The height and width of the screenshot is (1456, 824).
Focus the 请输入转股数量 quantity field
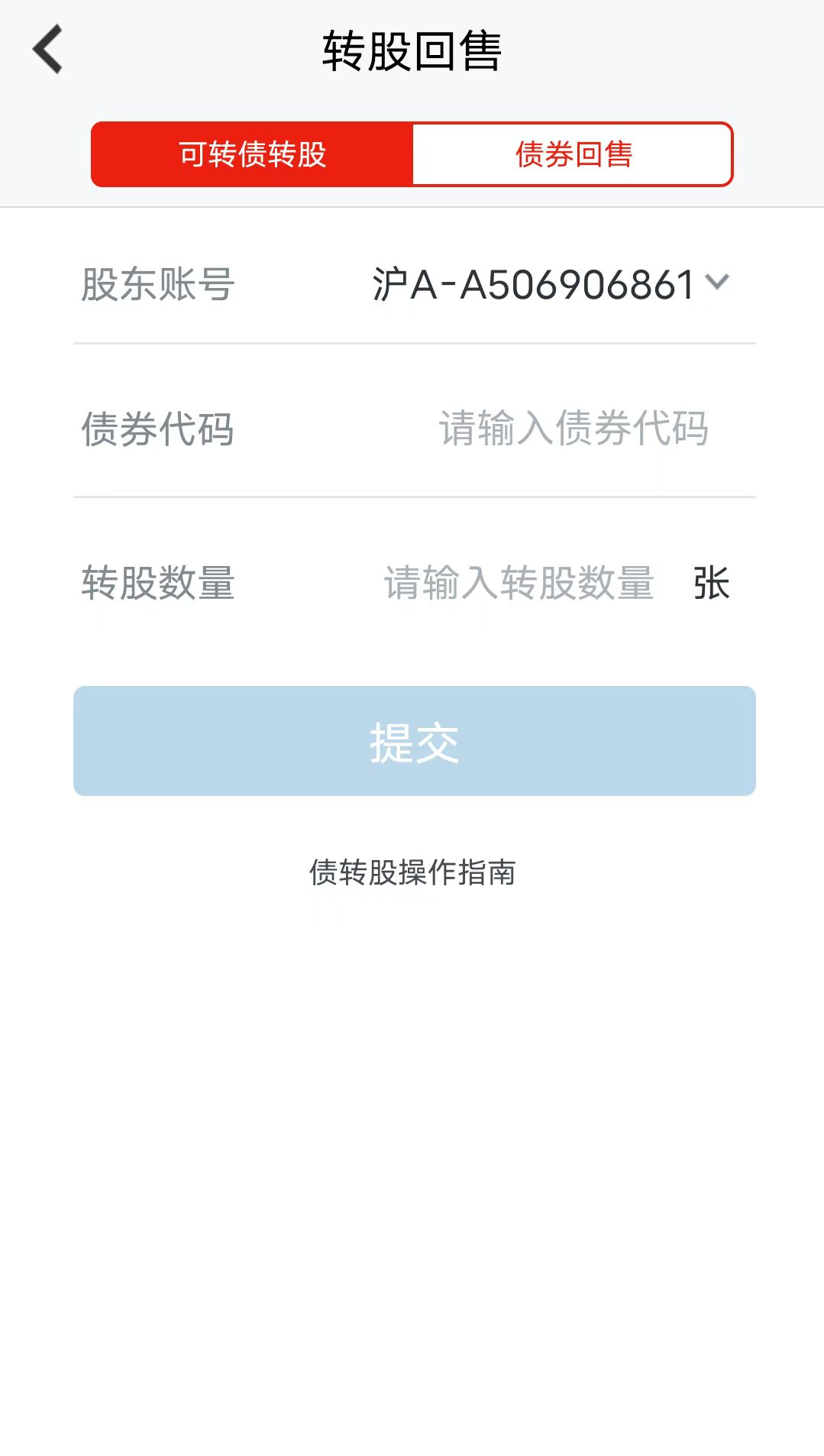coord(519,584)
